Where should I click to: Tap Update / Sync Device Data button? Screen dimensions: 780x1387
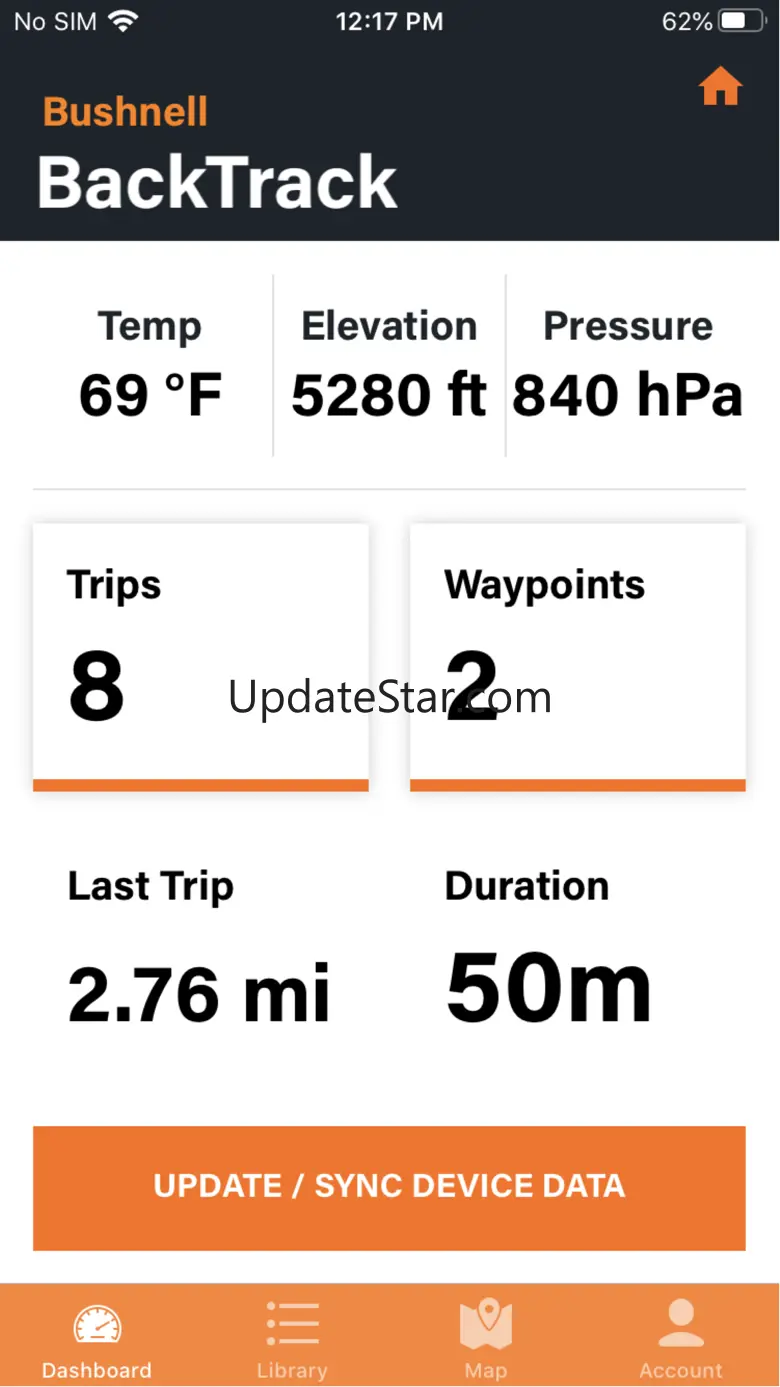(x=389, y=1187)
